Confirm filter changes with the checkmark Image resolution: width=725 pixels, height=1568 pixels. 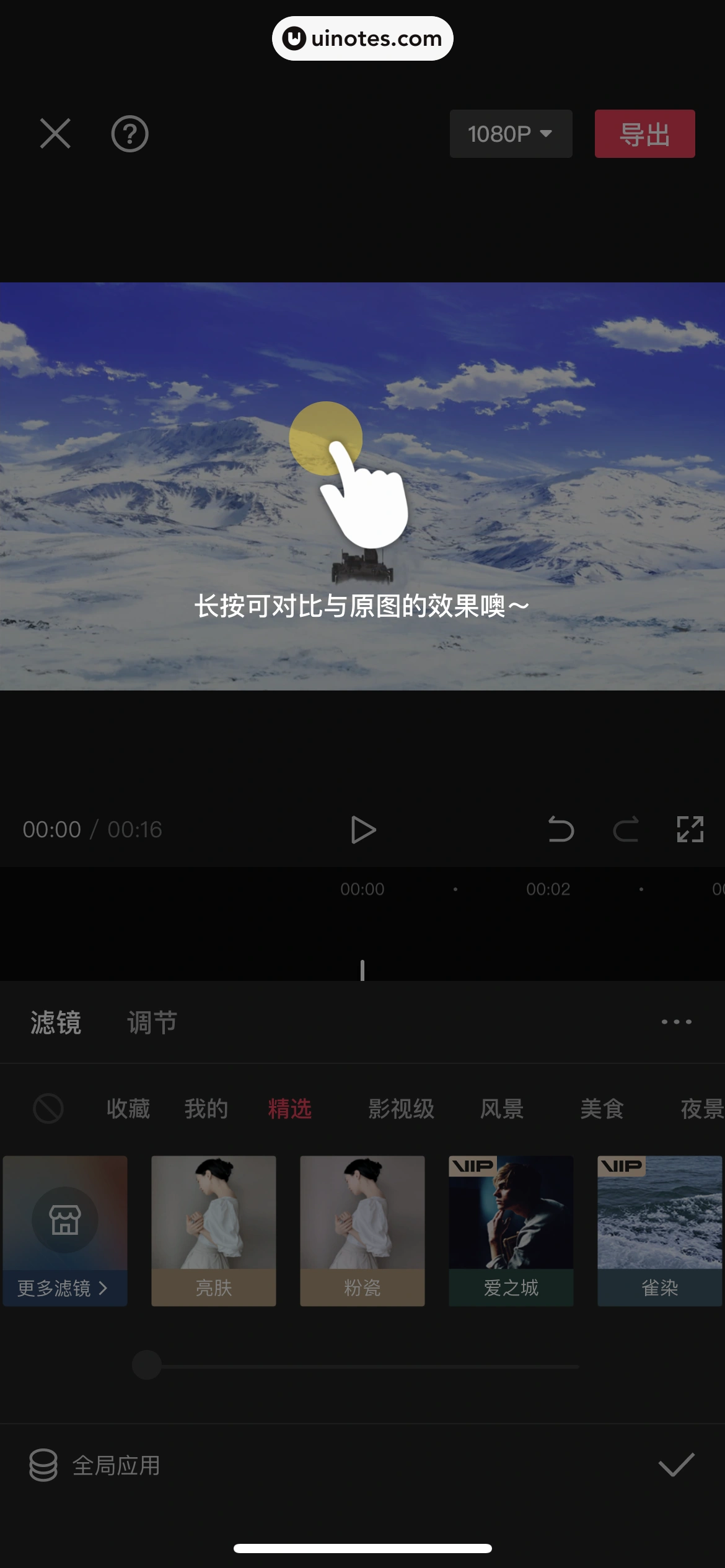click(675, 1465)
